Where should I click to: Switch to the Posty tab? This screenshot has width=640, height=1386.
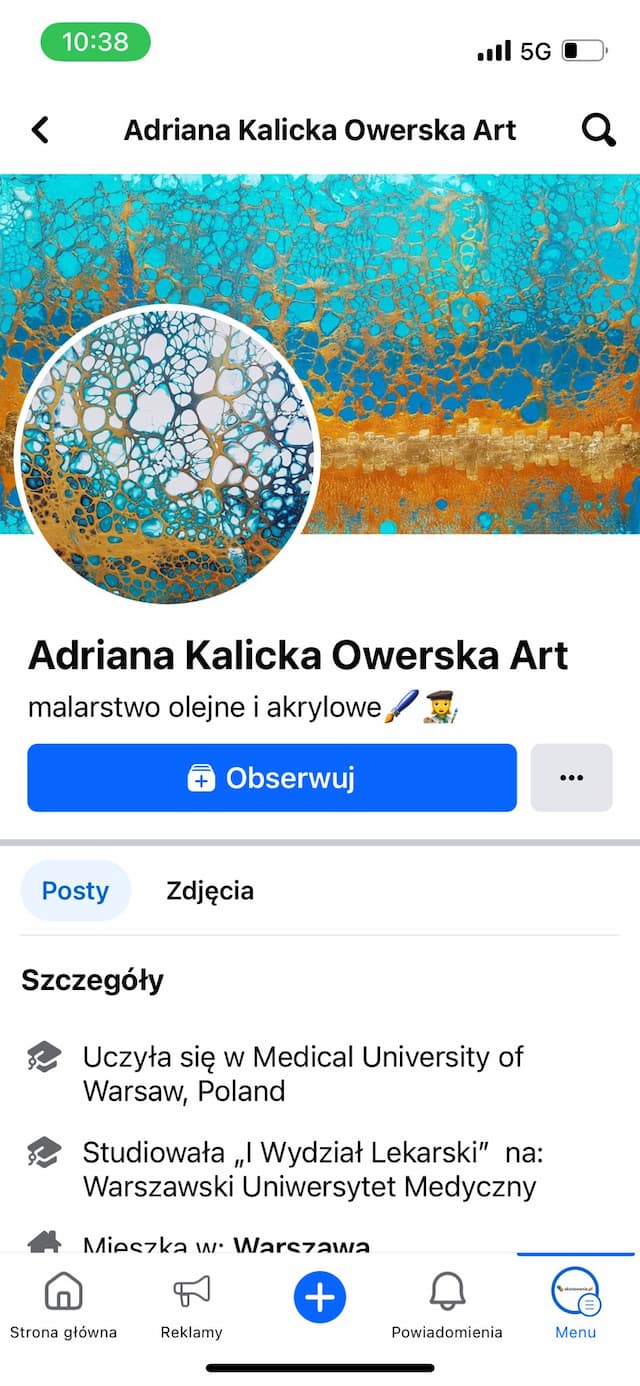pyautogui.click(x=75, y=890)
